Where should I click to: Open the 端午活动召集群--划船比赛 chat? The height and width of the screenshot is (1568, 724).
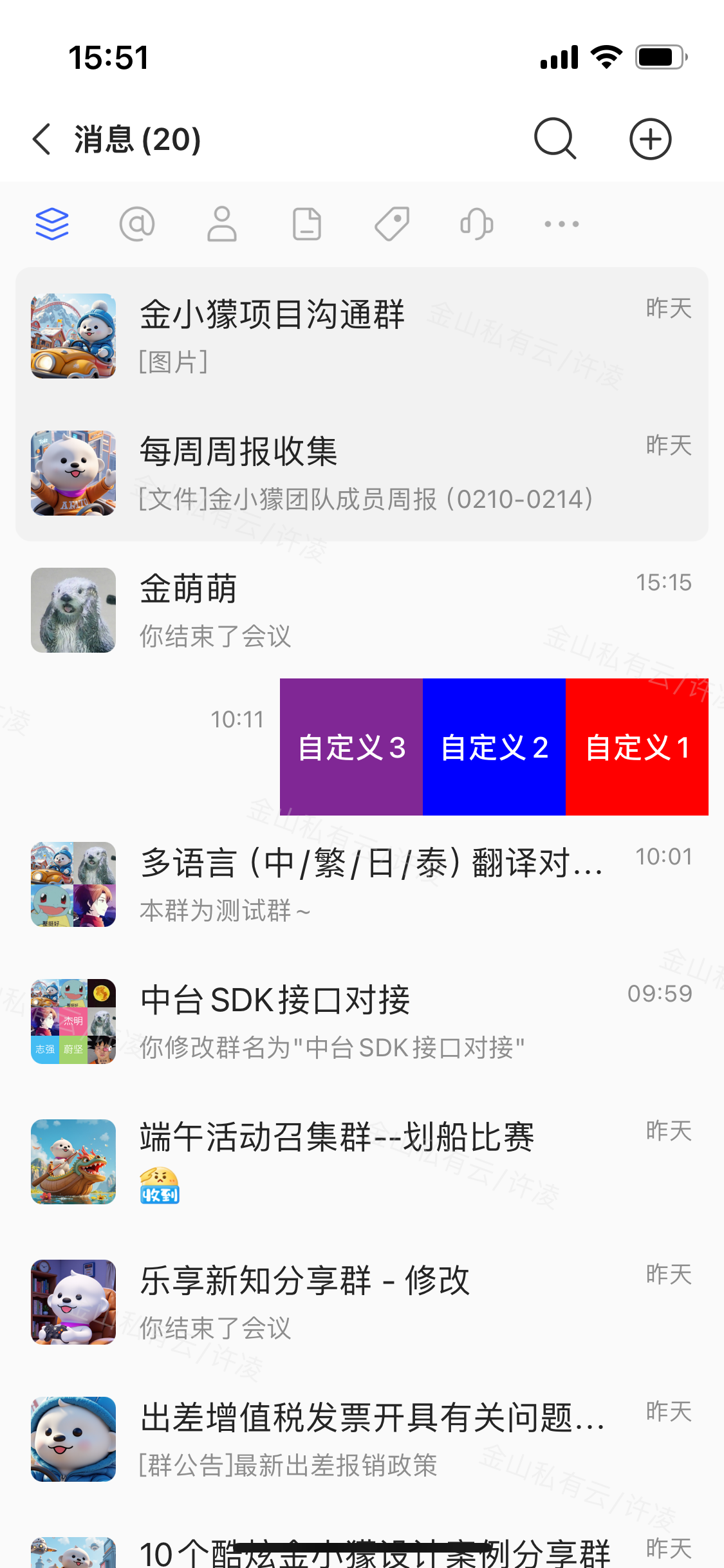coord(360,1161)
